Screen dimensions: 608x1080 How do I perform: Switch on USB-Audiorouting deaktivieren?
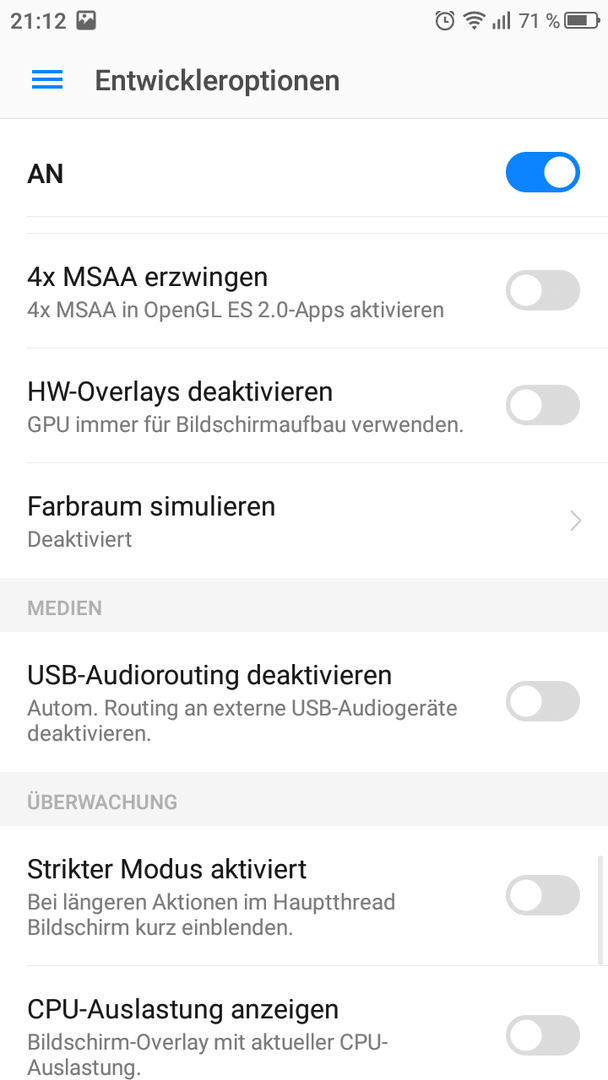click(543, 701)
